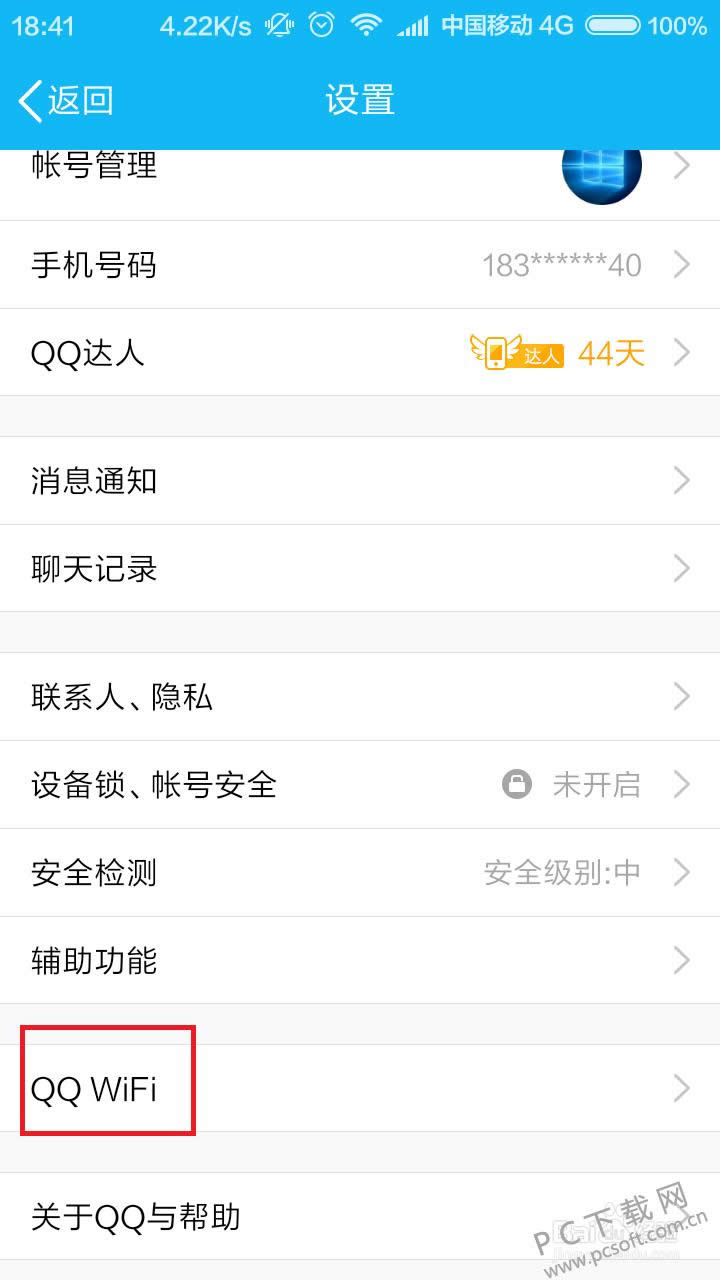This screenshot has width=720, height=1280.
Task: Open 联系人、隐私 privacy settings
Action: pyautogui.click(x=360, y=697)
